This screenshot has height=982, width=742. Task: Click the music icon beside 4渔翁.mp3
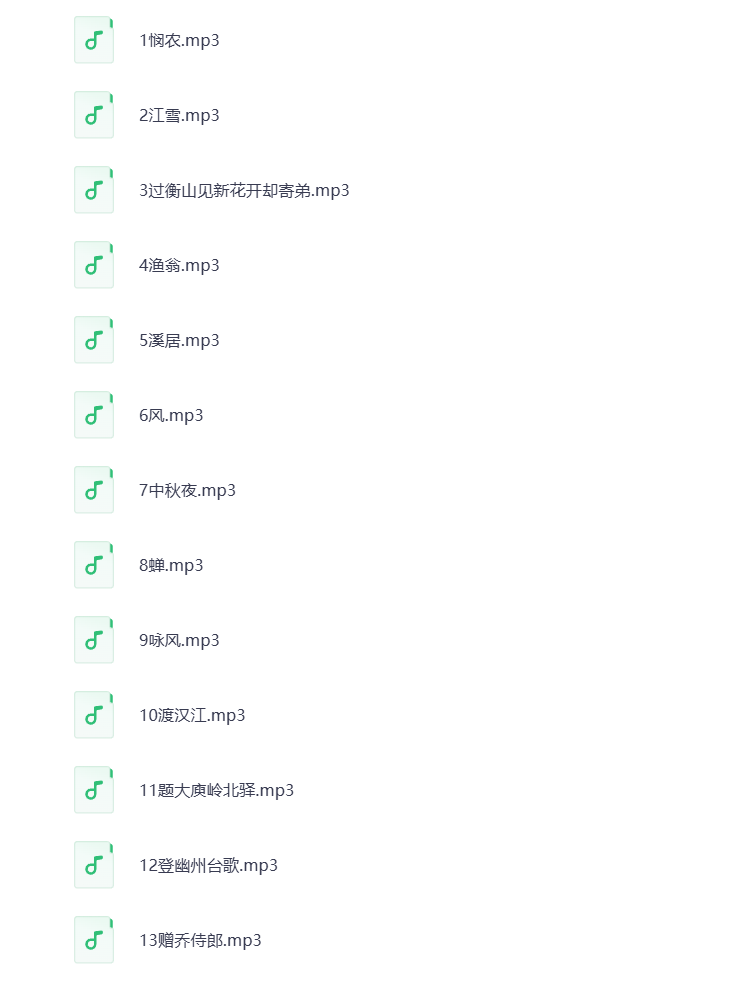tap(93, 264)
